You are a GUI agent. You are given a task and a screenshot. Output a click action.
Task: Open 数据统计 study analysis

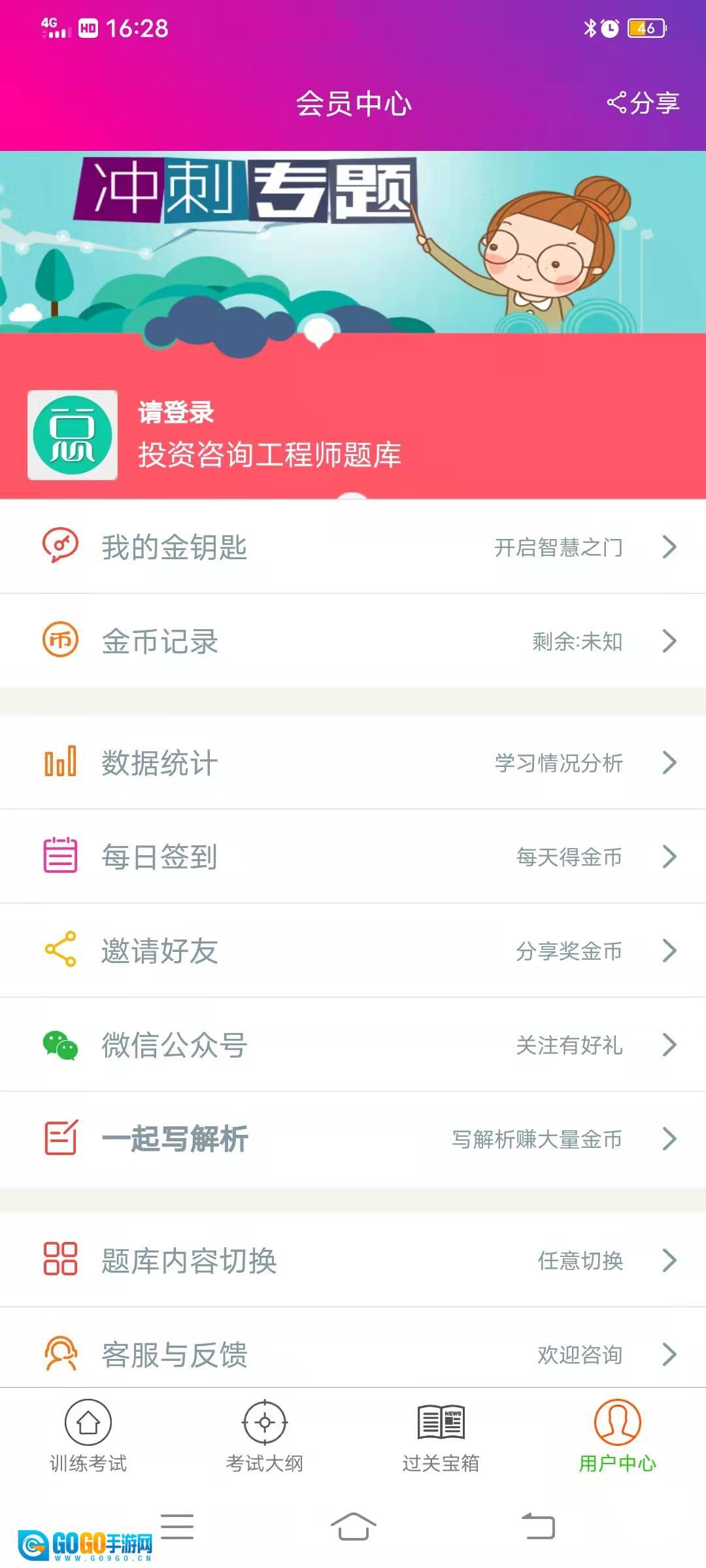353,762
